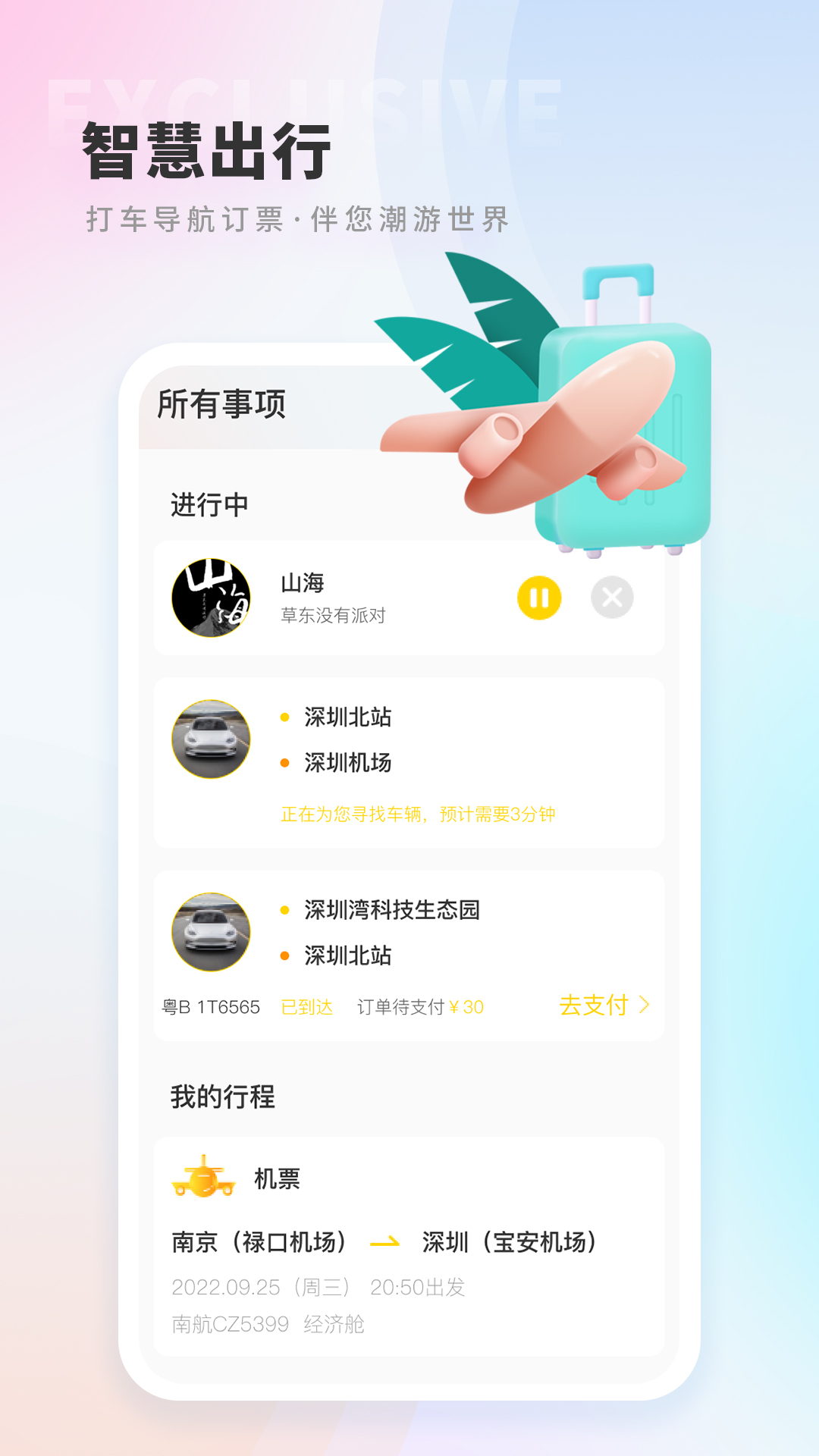819x1456 pixels.
Task: Click the pickup dot beside 深圳湾科技生态园
Action: click(x=284, y=908)
